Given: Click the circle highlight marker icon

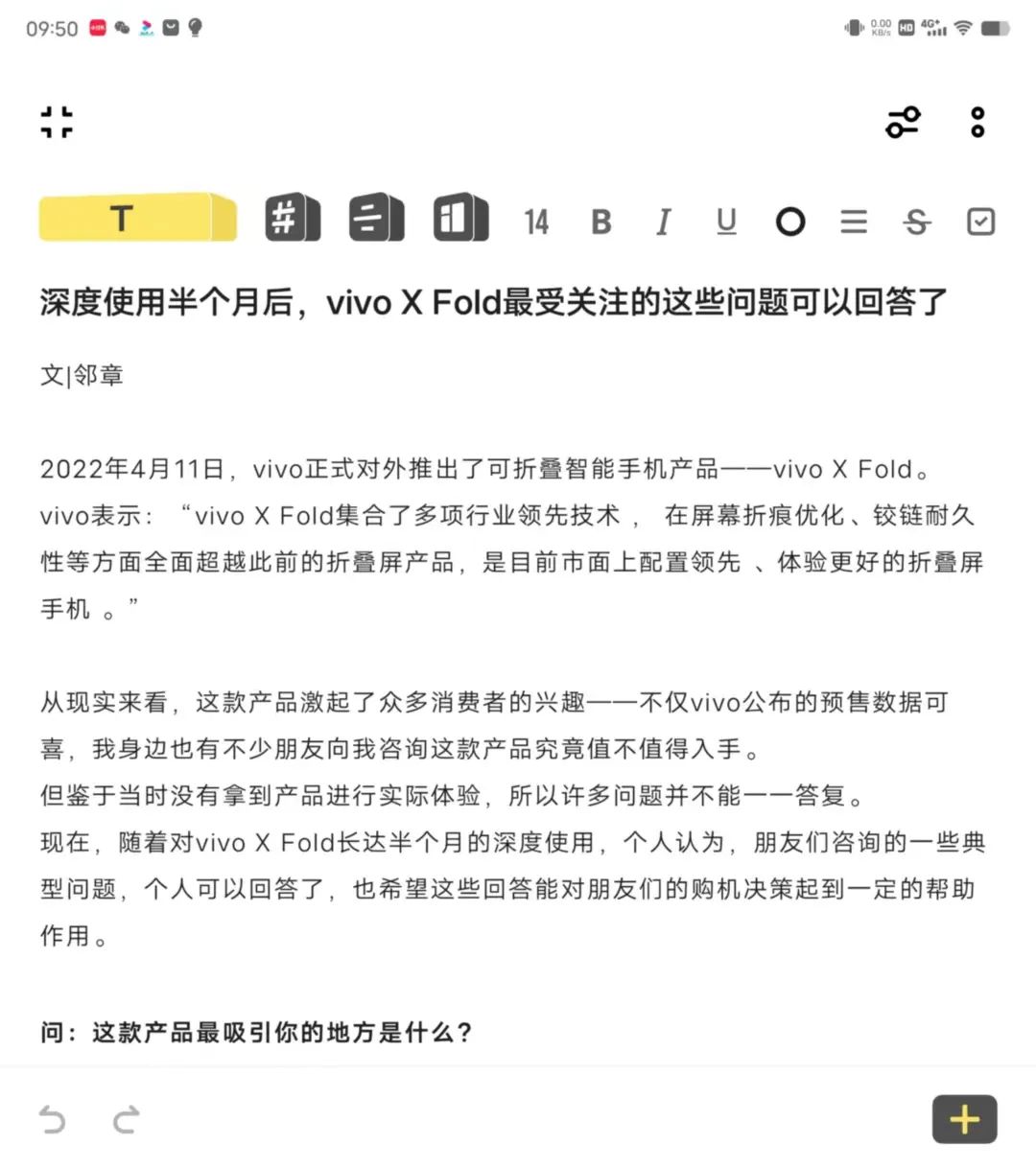Looking at the screenshot, I should pyautogui.click(x=790, y=222).
